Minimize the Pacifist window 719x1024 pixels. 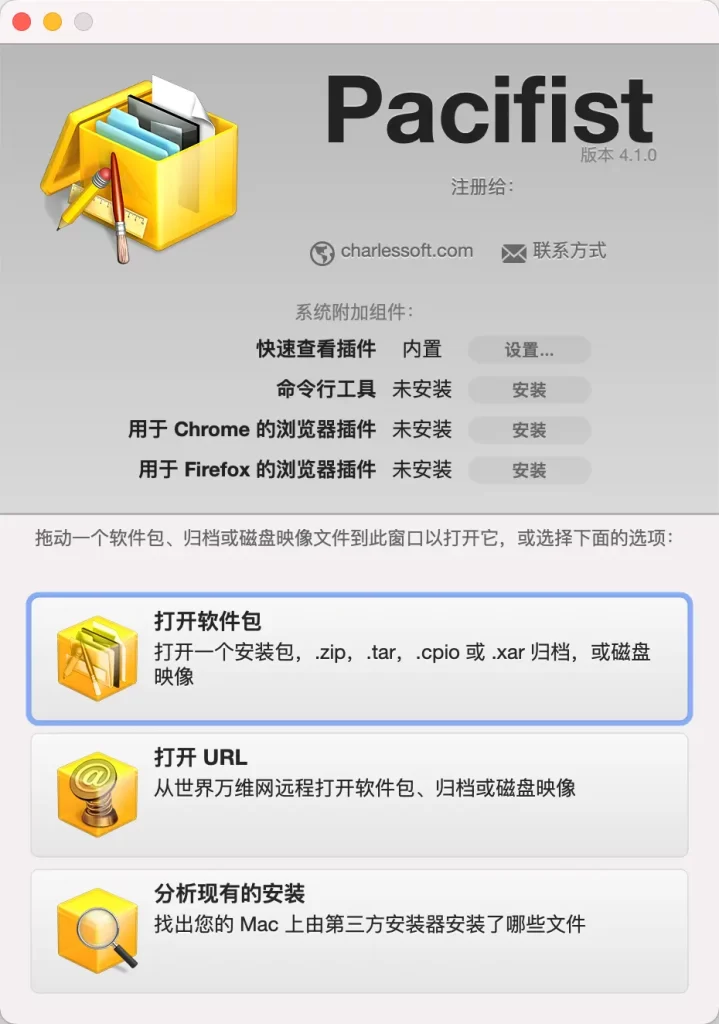pos(52,21)
